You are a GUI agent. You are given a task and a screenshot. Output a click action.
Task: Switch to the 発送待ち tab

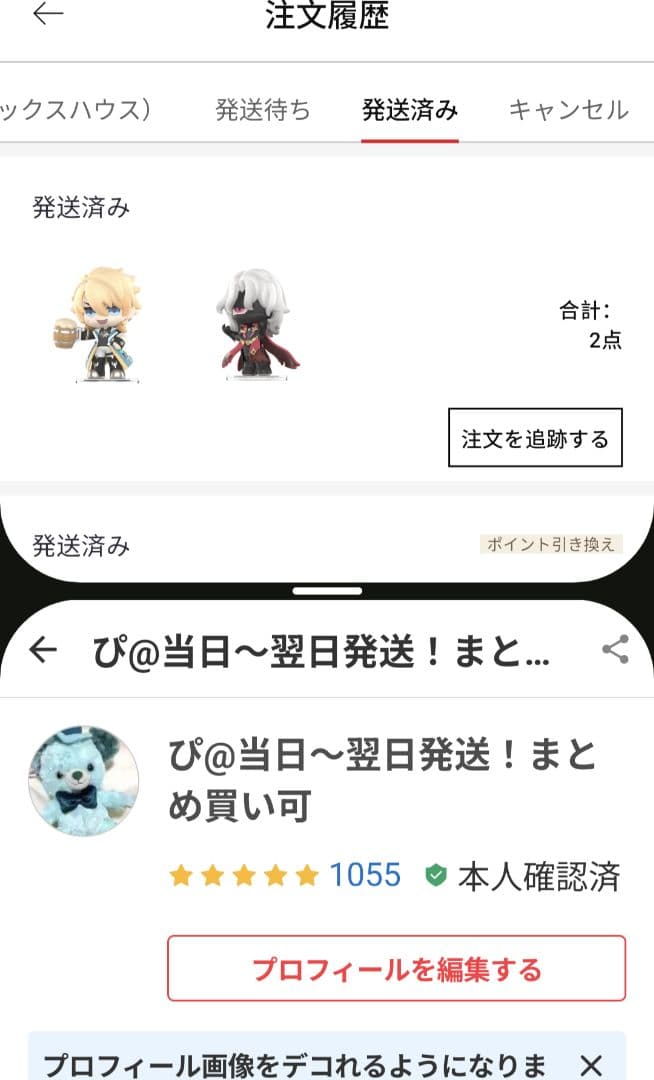coord(263,110)
